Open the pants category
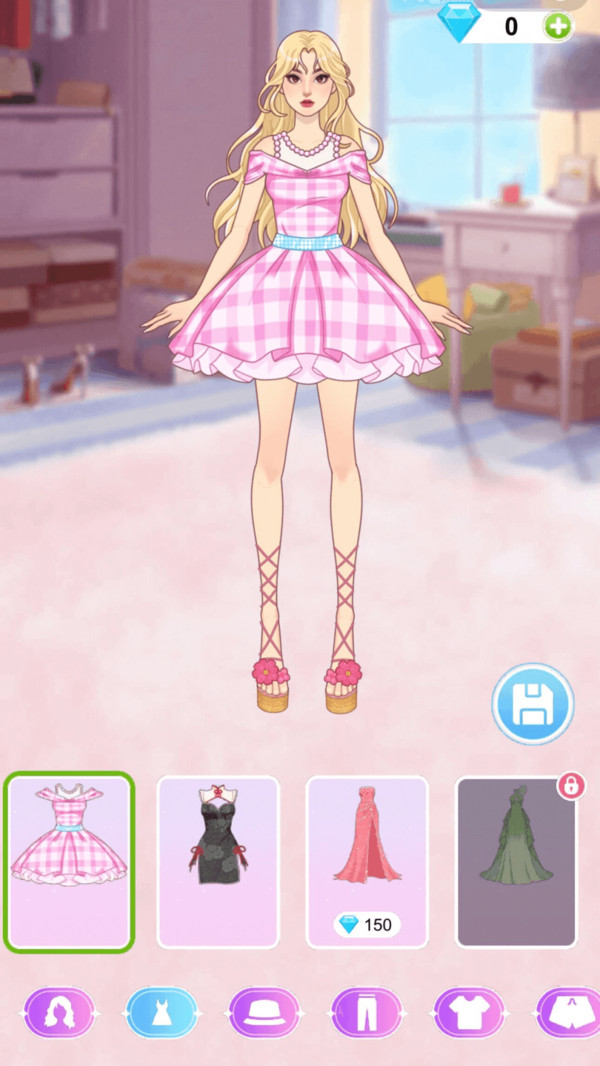Image resolution: width=600 pixels, height=1066 pixels. click(x=366, y=1012)
